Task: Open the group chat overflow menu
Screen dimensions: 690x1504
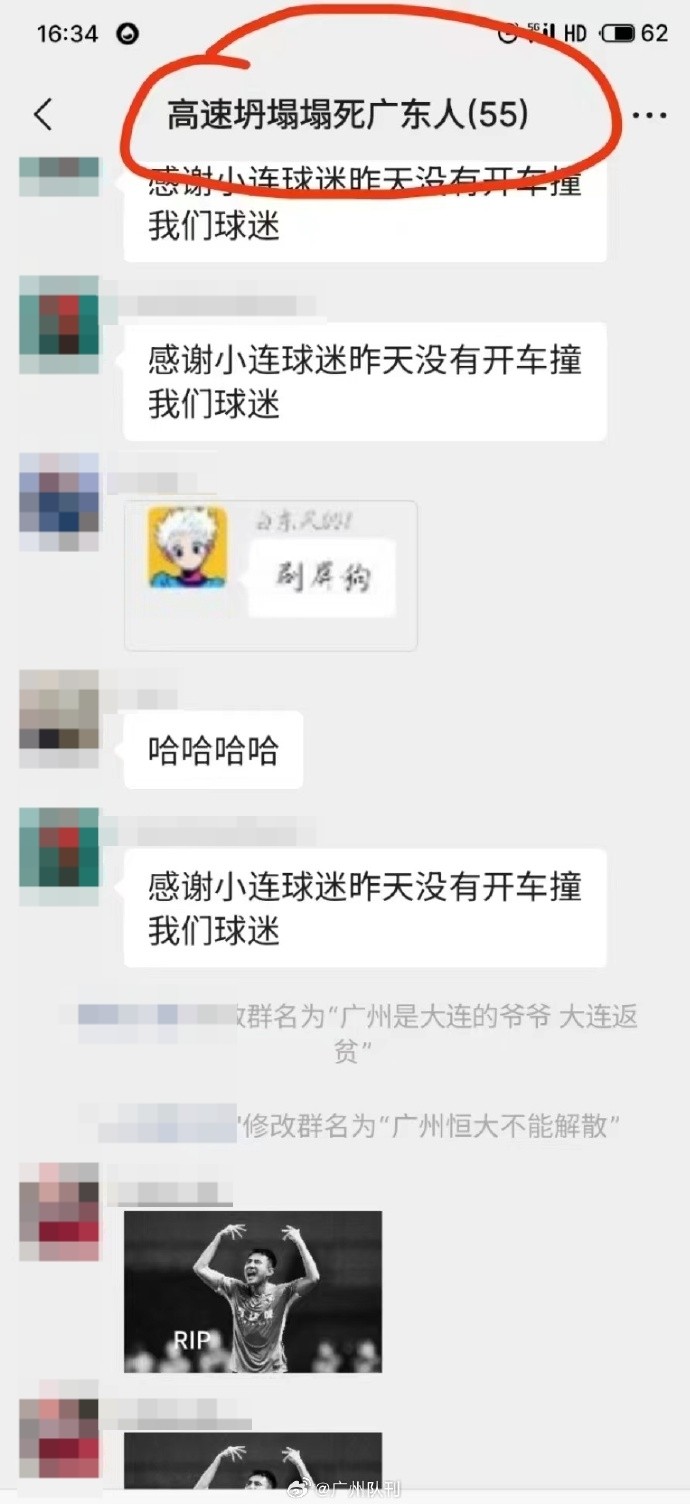Action: point(649,116)
